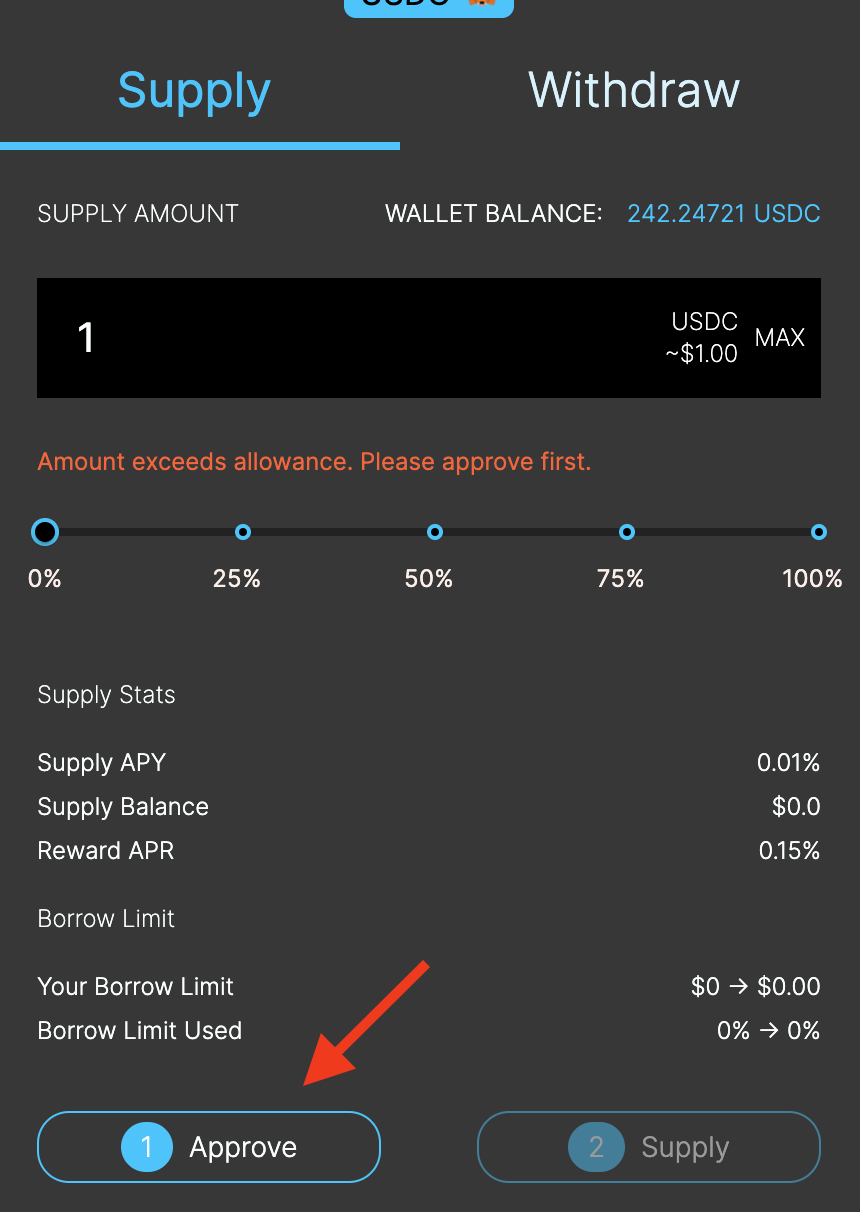The width and height of the screenshot is (860, 1212).
Task: Approve the USDC allowance
Action: (209, 1147)
